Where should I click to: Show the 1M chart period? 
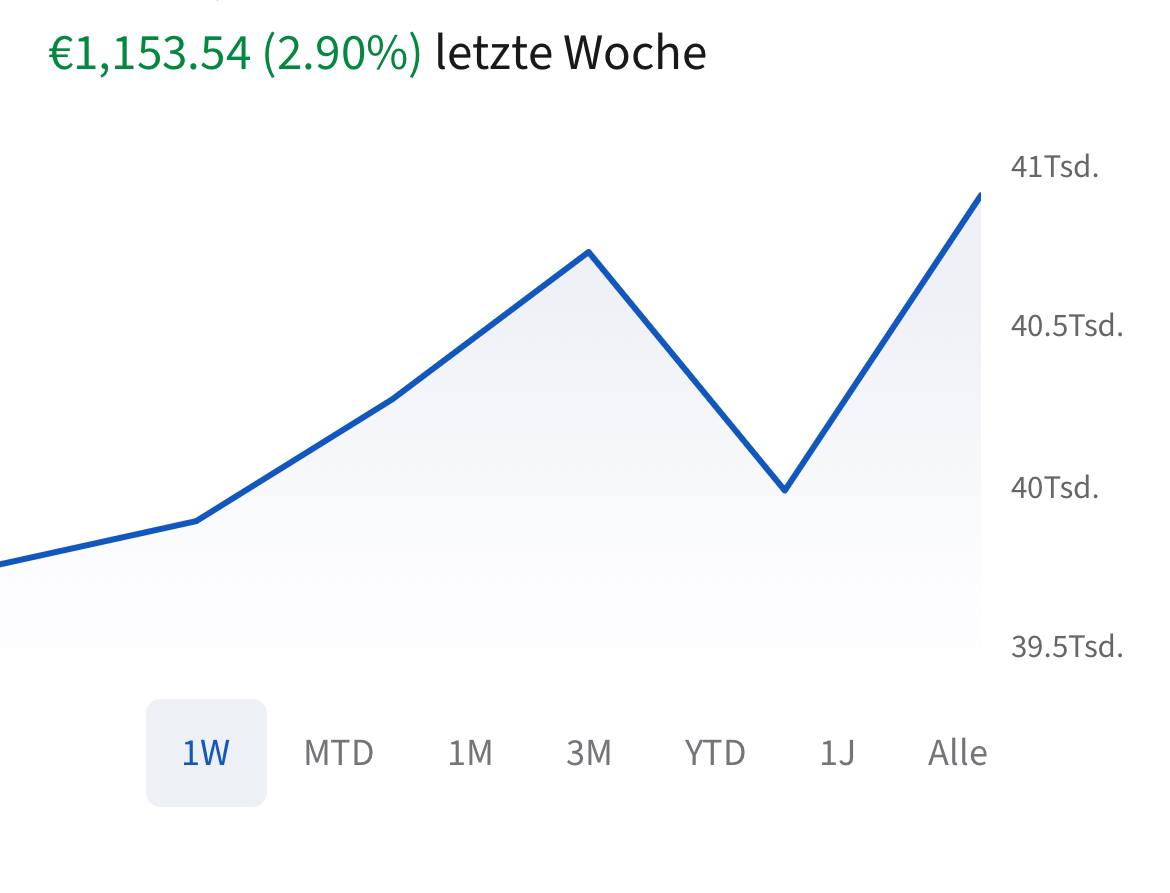pyautogui.click(x=470, y=752)
